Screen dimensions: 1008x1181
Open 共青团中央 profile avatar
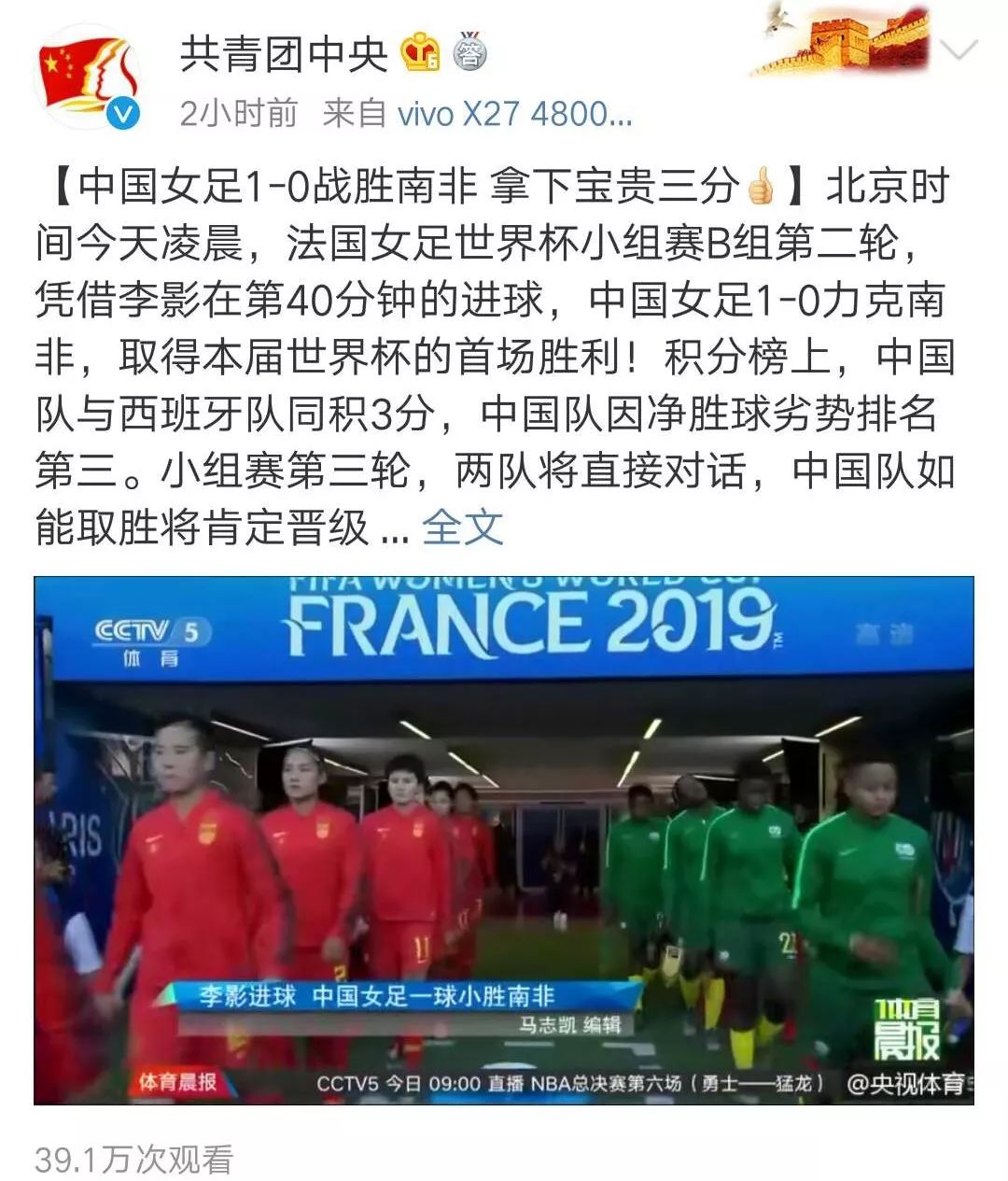click(86, 77)
